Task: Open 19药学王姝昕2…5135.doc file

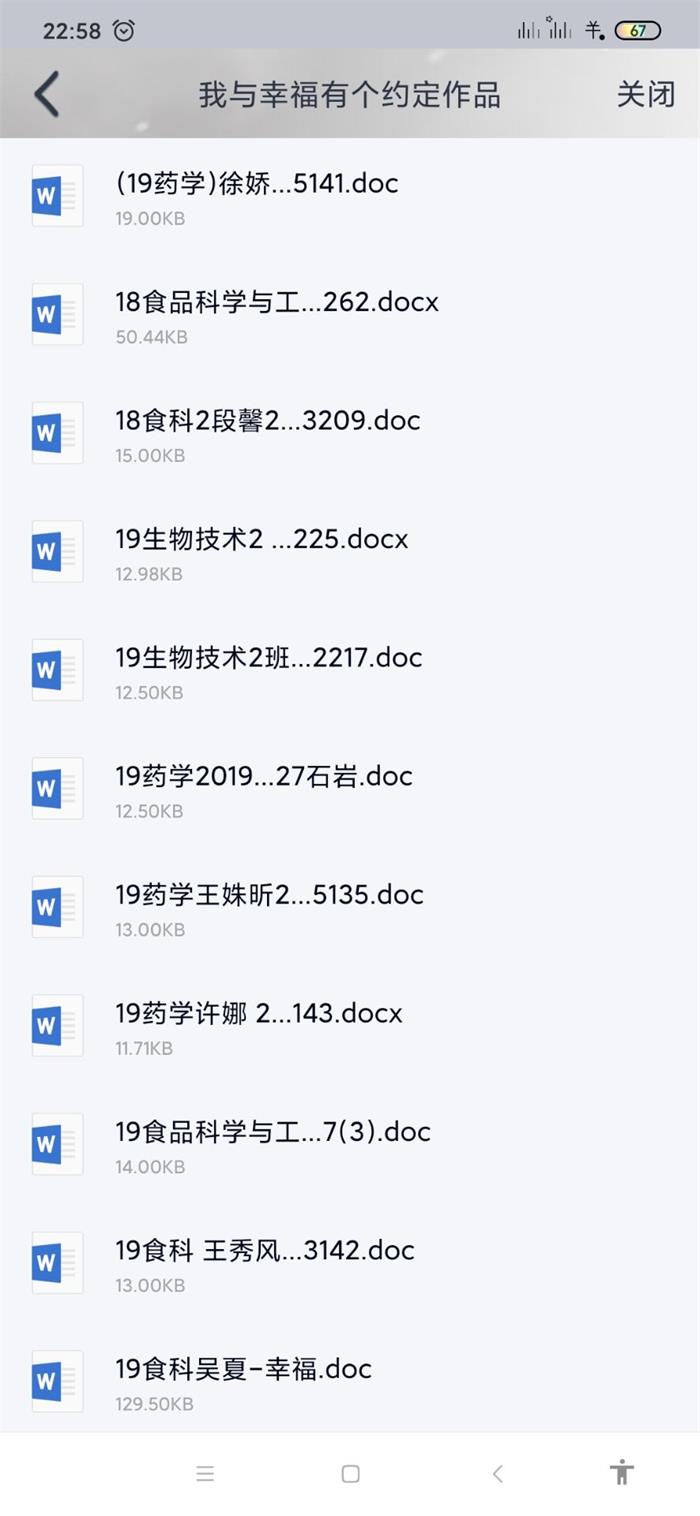Action: (270, 907)
